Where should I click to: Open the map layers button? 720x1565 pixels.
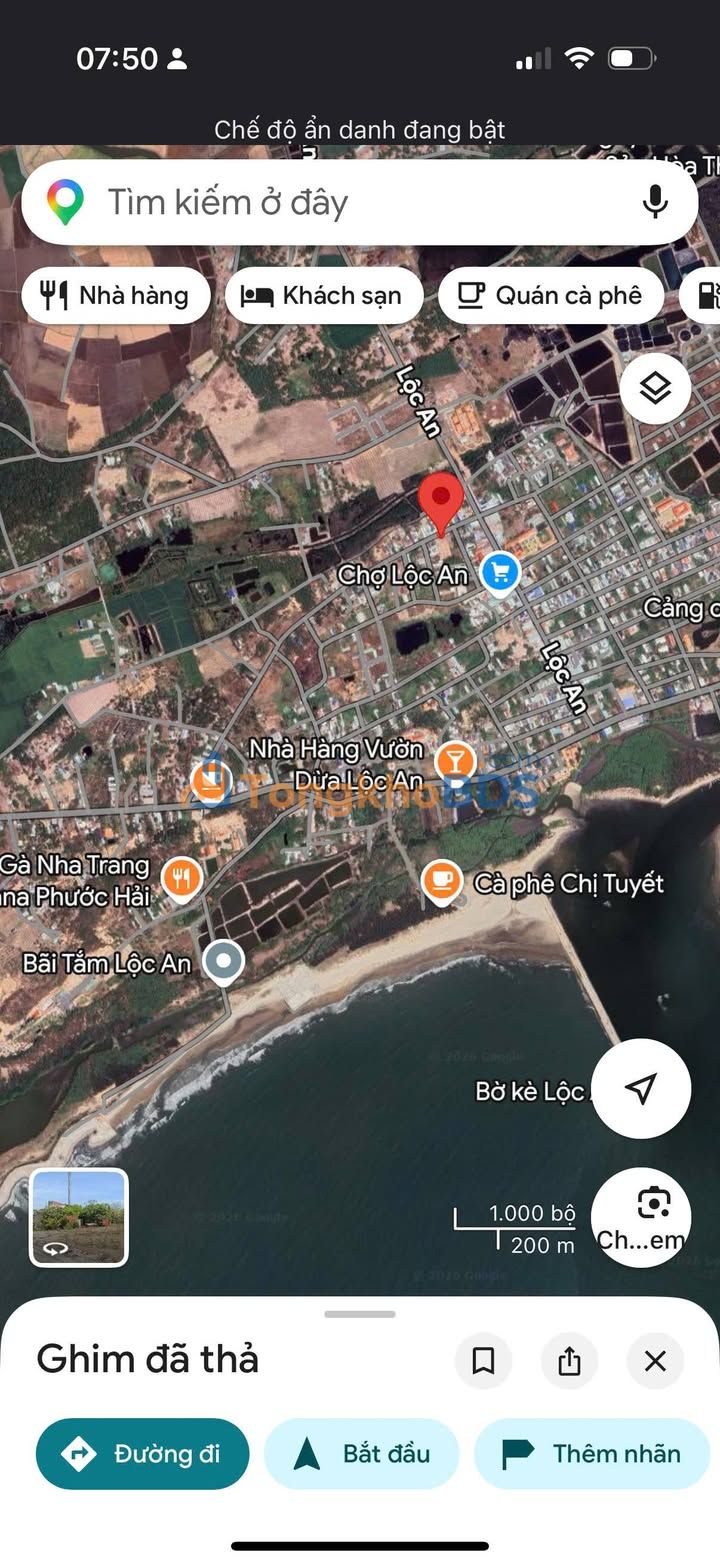point(655,388)
